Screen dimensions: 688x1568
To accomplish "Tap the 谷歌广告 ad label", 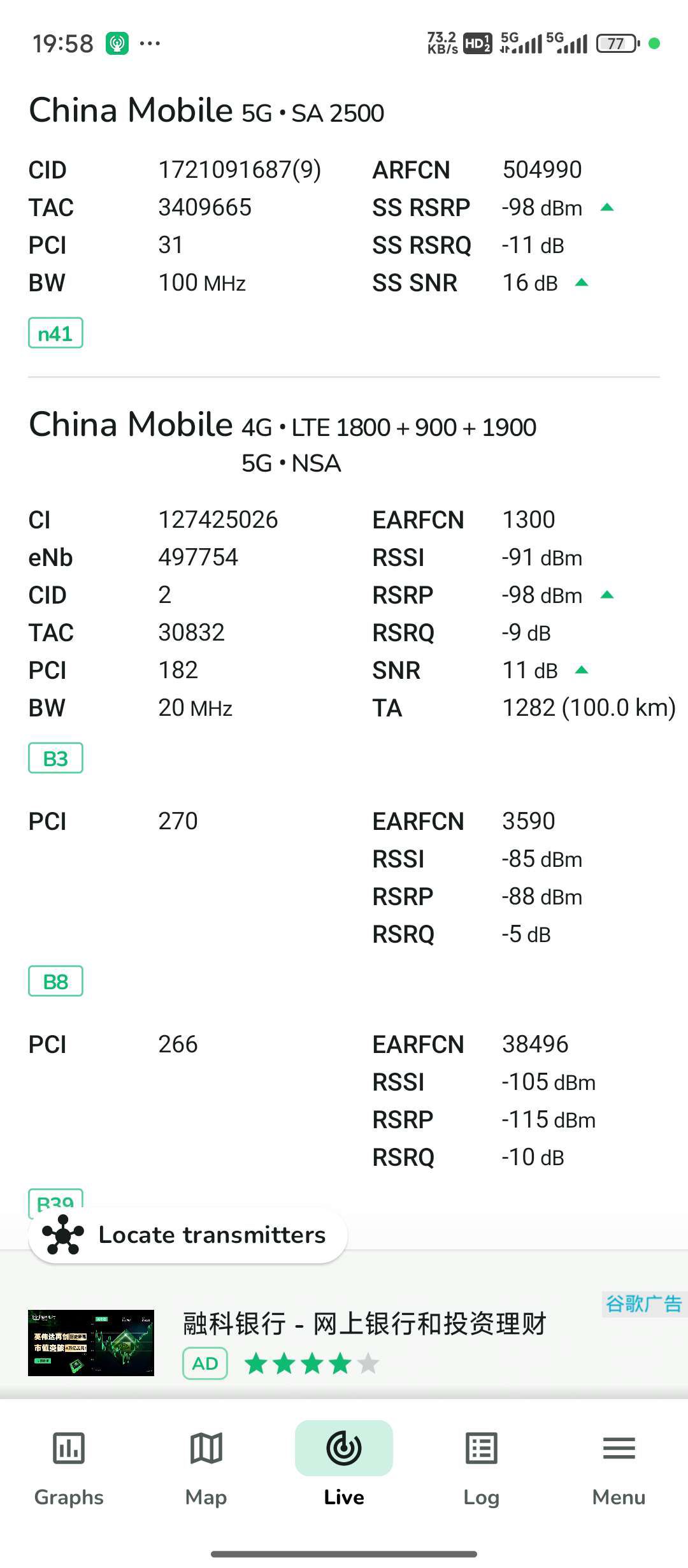I will click(643, 1304).
